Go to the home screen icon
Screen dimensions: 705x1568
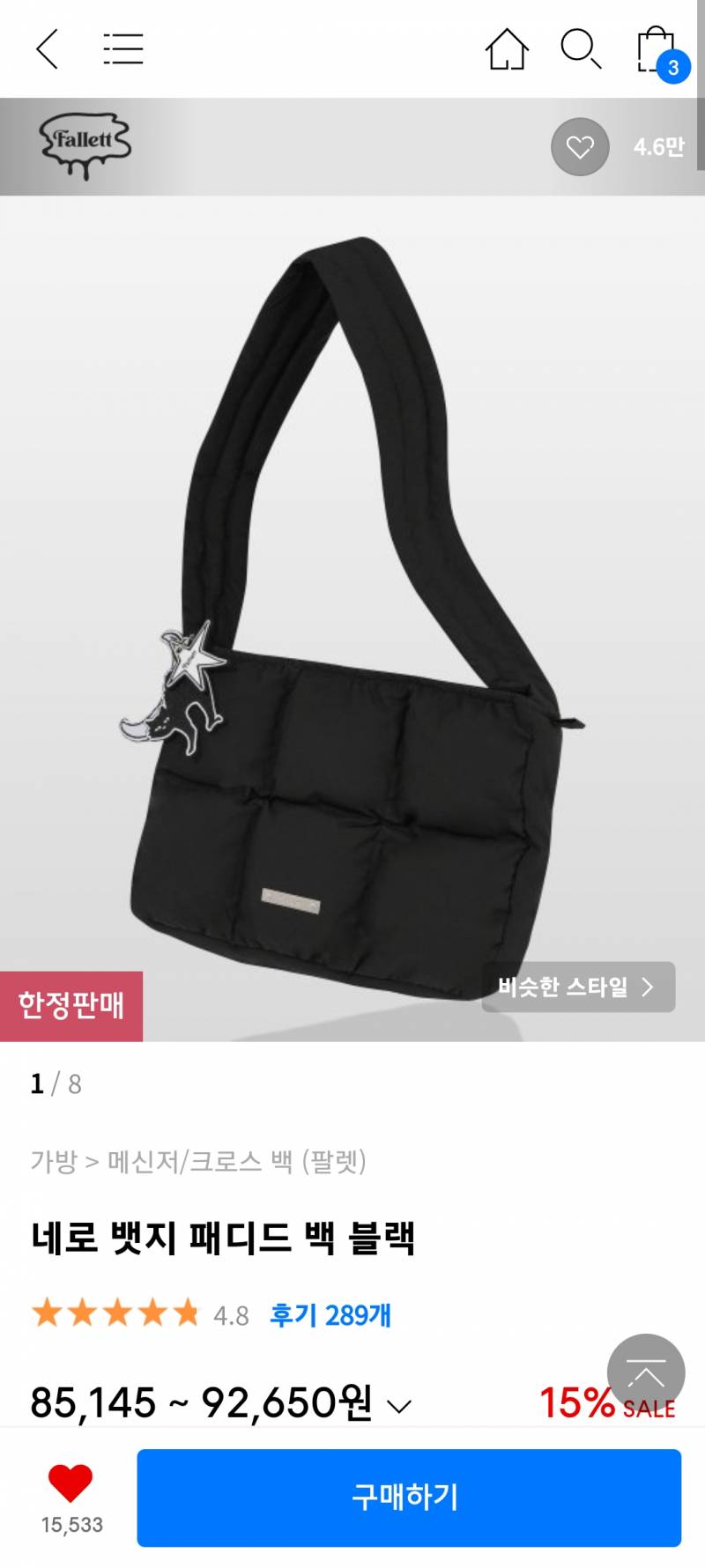508,50
